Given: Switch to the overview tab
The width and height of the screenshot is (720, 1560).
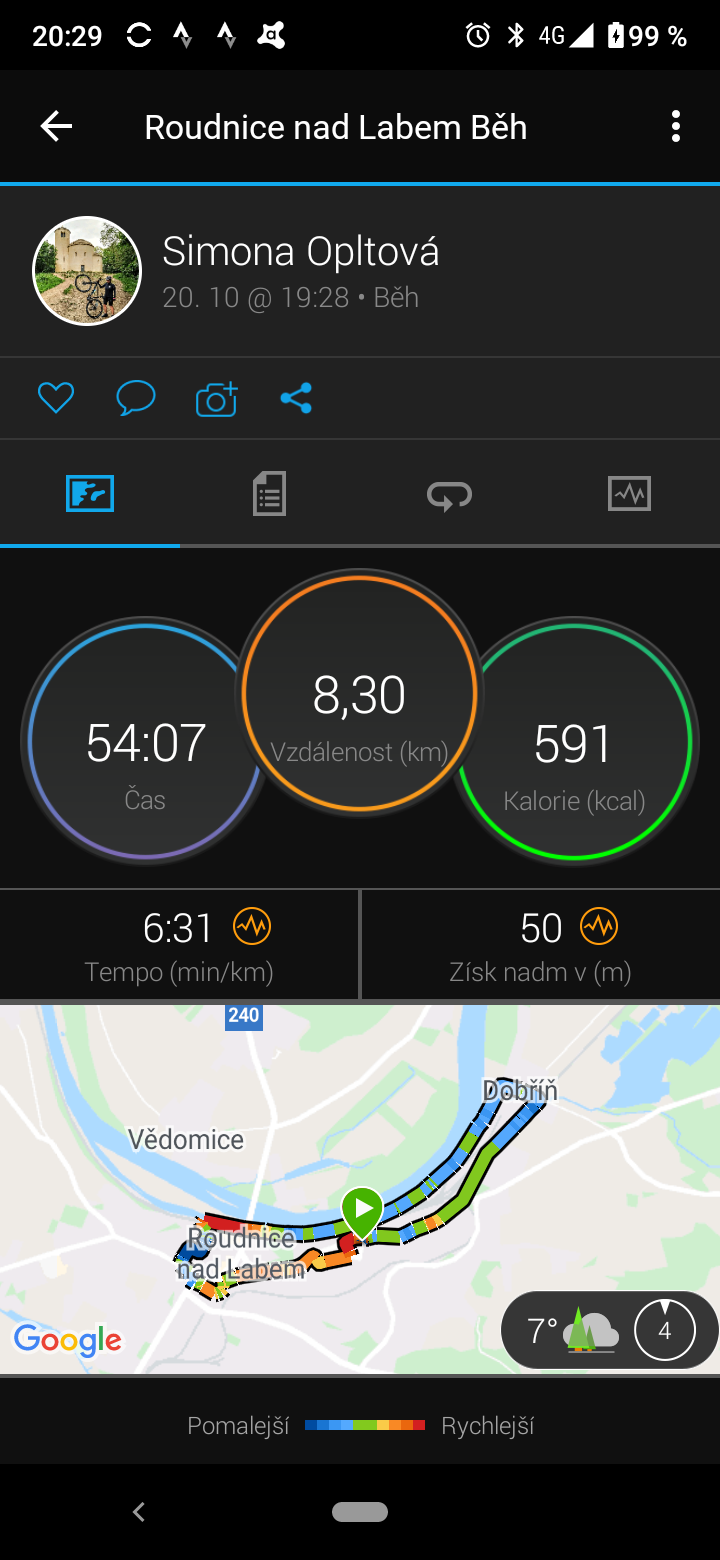Looking at the screenshot, I should [90, 494].
